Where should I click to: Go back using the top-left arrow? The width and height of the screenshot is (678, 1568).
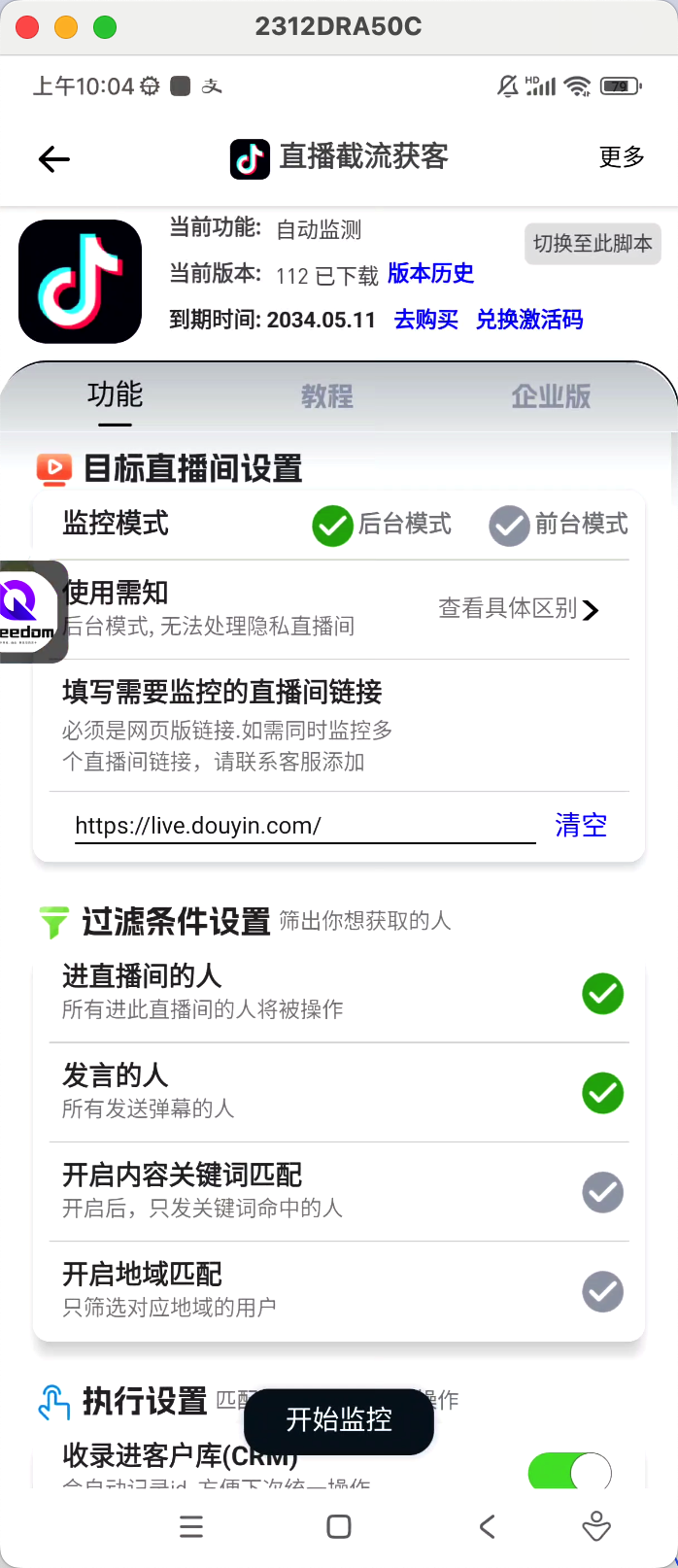pyautogui.click(x=54, y=159)
